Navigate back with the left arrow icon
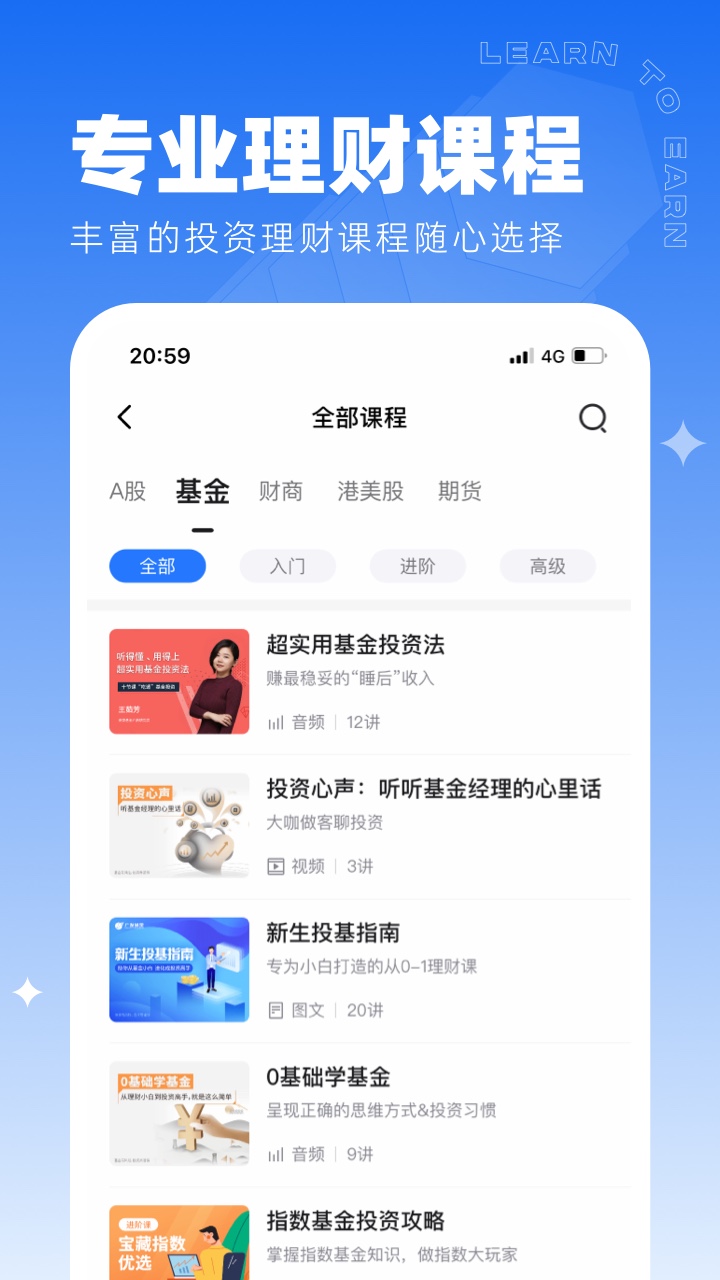The image size is (720, 1280). [124, 418]
